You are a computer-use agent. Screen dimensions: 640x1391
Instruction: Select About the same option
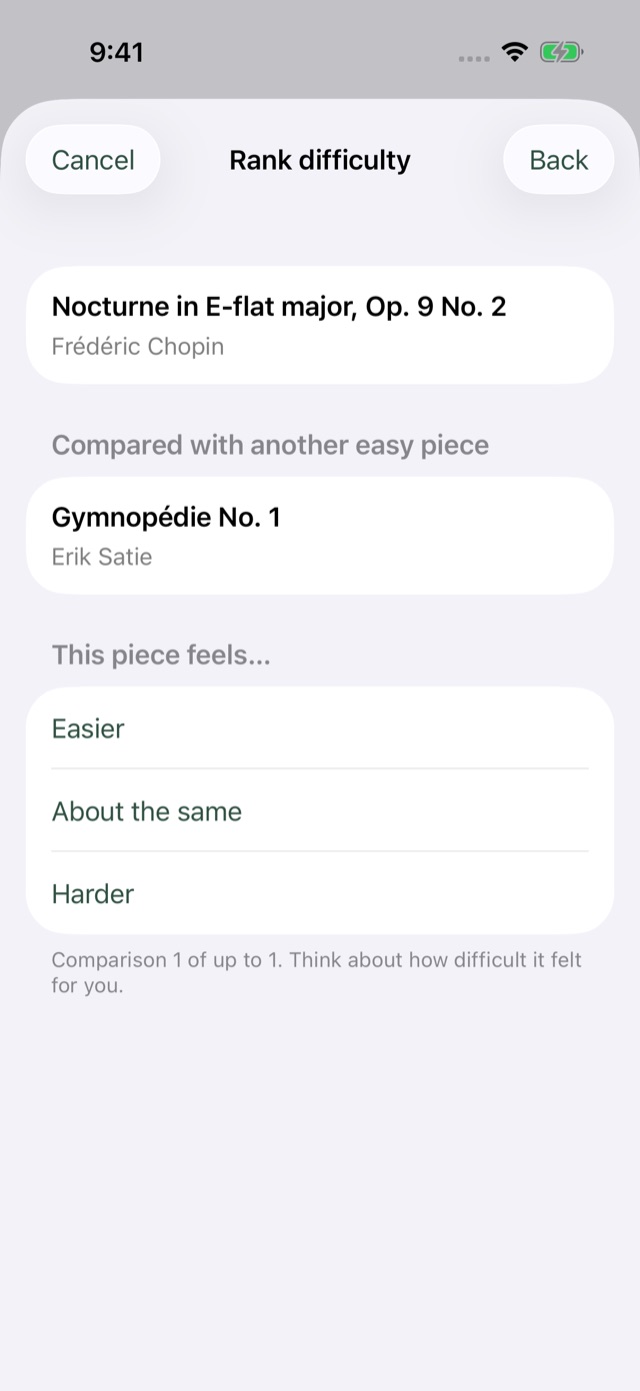click(320, 811)
